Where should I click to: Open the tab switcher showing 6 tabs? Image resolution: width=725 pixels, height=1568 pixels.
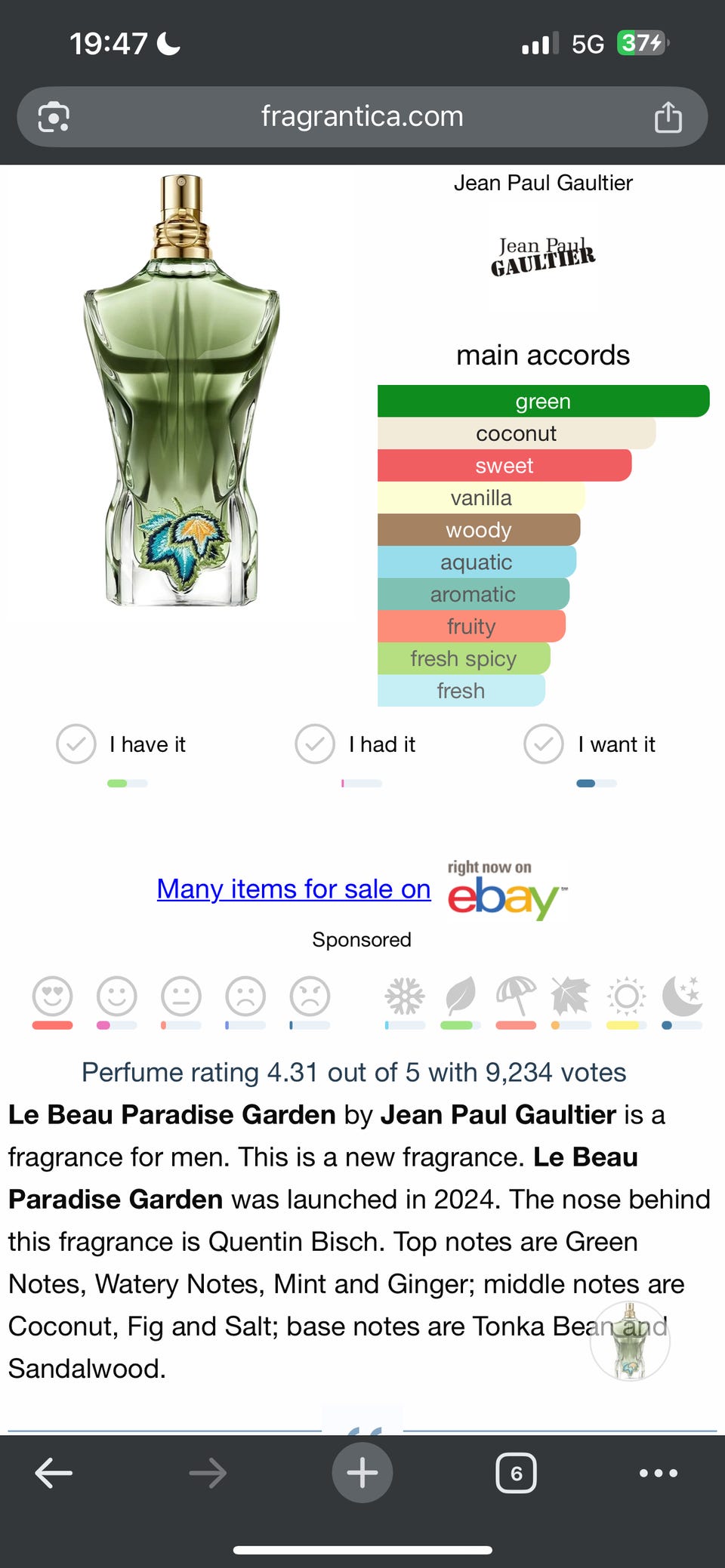click(517, 1472)
